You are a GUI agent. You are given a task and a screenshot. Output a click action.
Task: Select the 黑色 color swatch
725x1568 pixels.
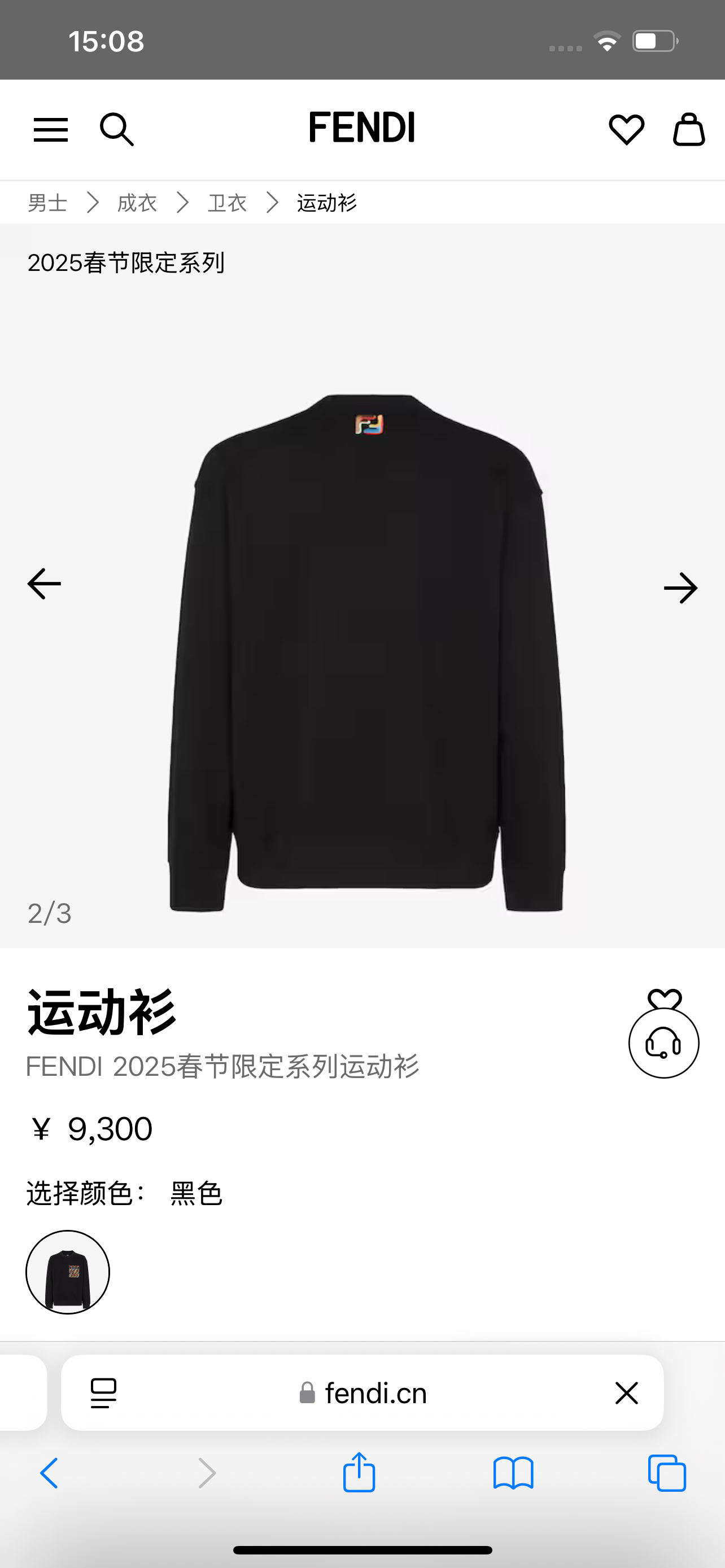point(68,1272)
